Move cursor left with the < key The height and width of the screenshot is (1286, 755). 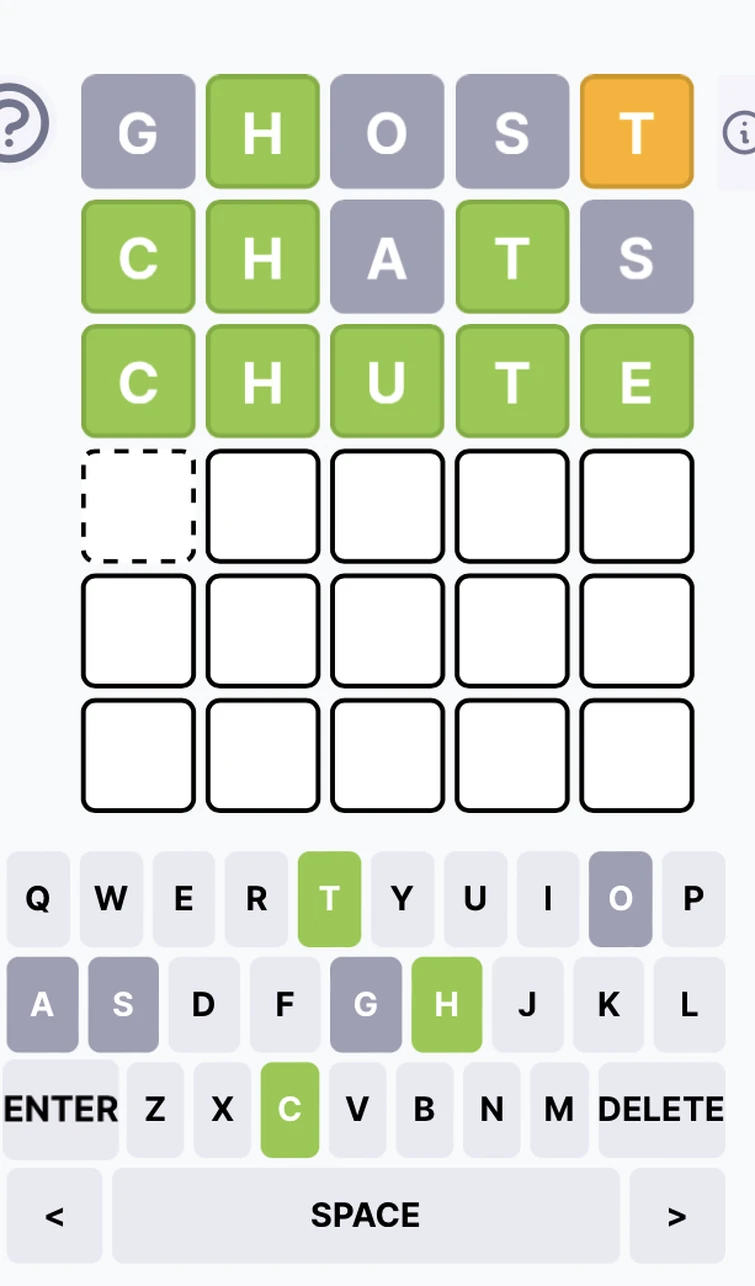coord(55,1215)
